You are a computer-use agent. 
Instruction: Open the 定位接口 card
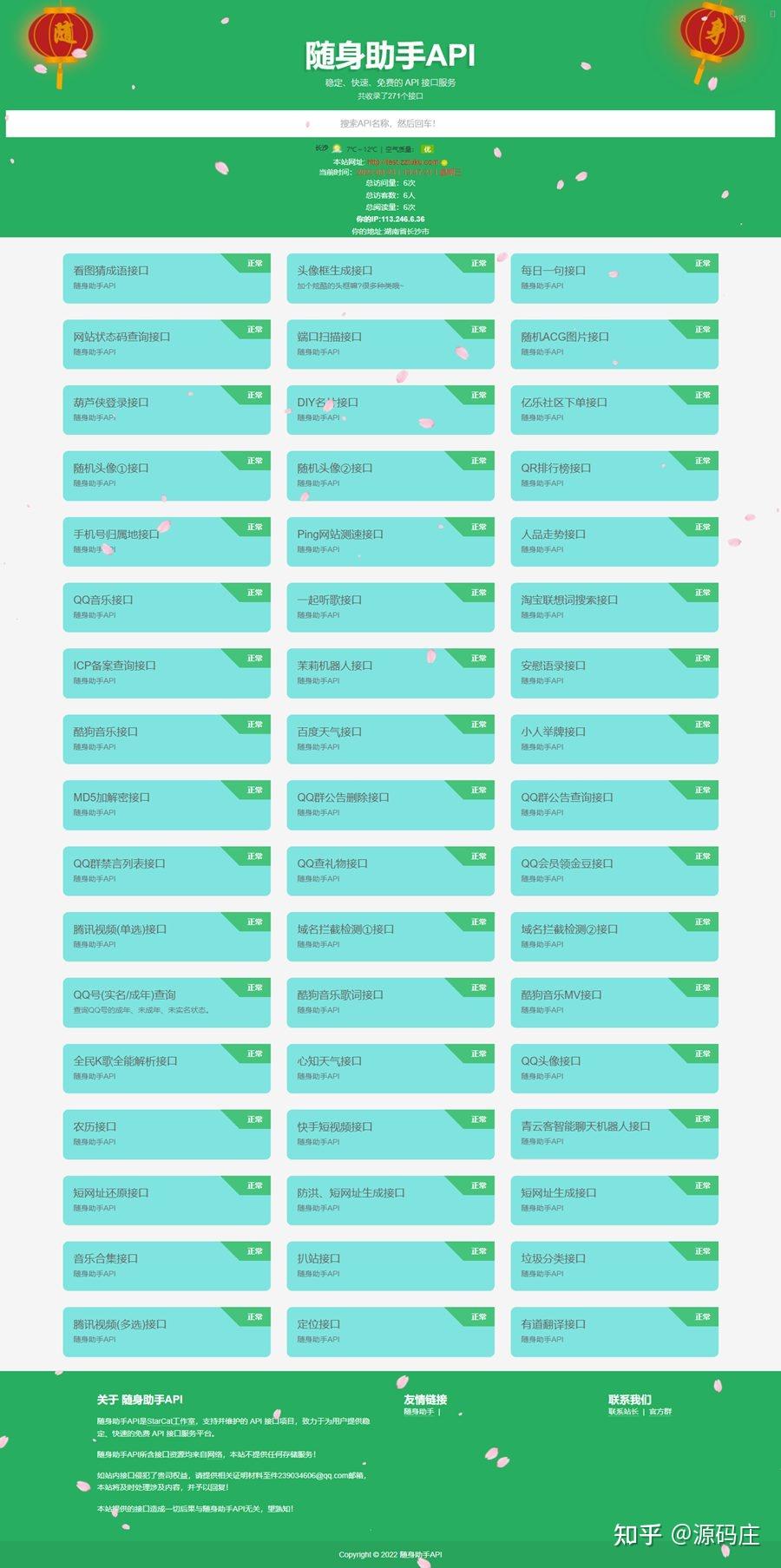coord(390,1332)
